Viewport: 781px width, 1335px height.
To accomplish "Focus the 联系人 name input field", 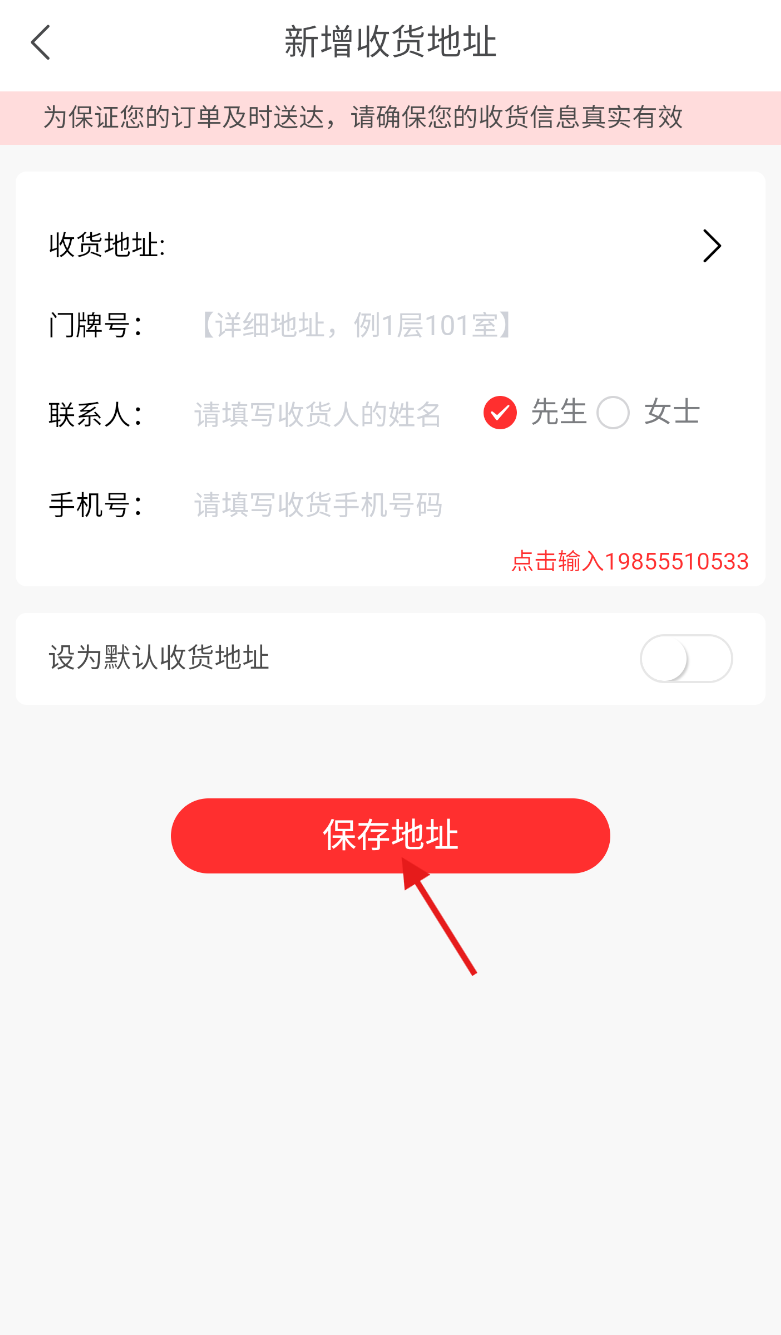I will pos(318,414).
